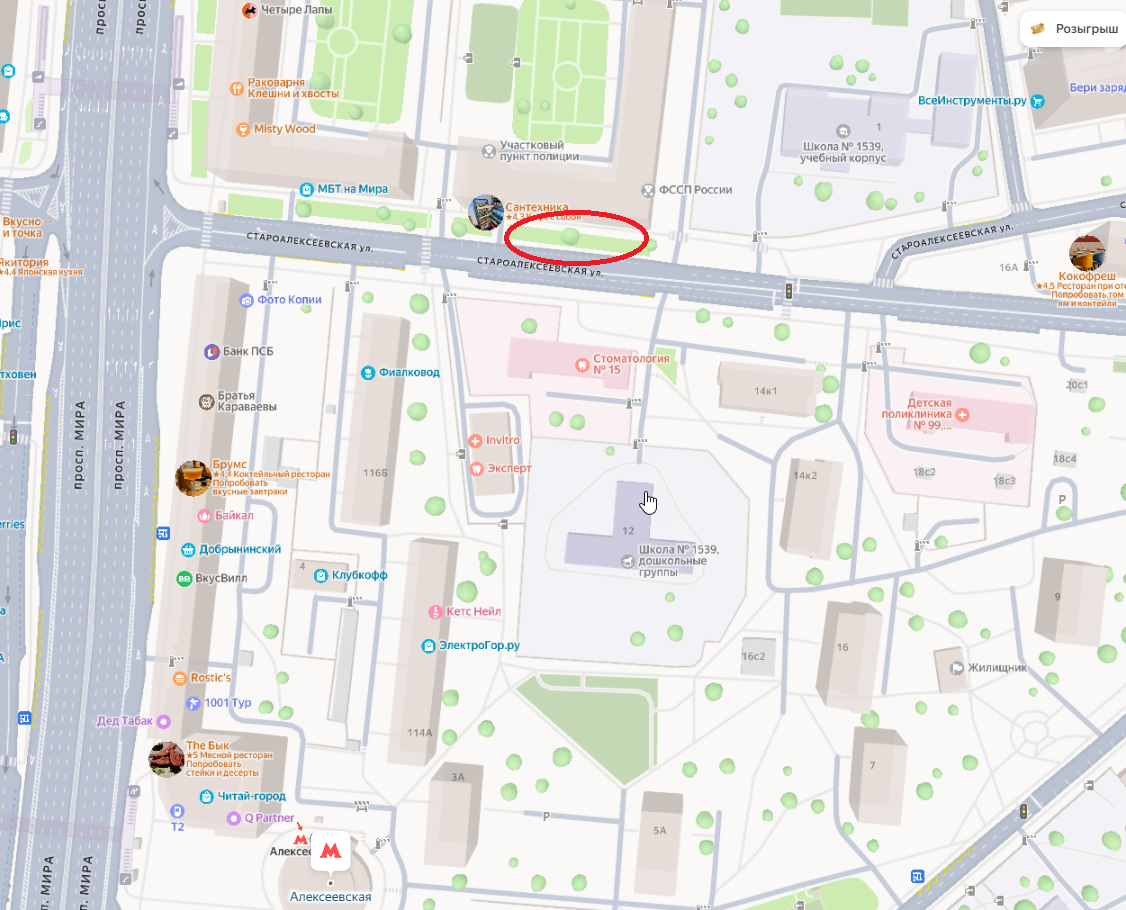Image resolution: width=1126 pixels, height=910 pixels.
Task: Open the ВсеИнструменты.ру store marker
Action: tap(1037, 100)
